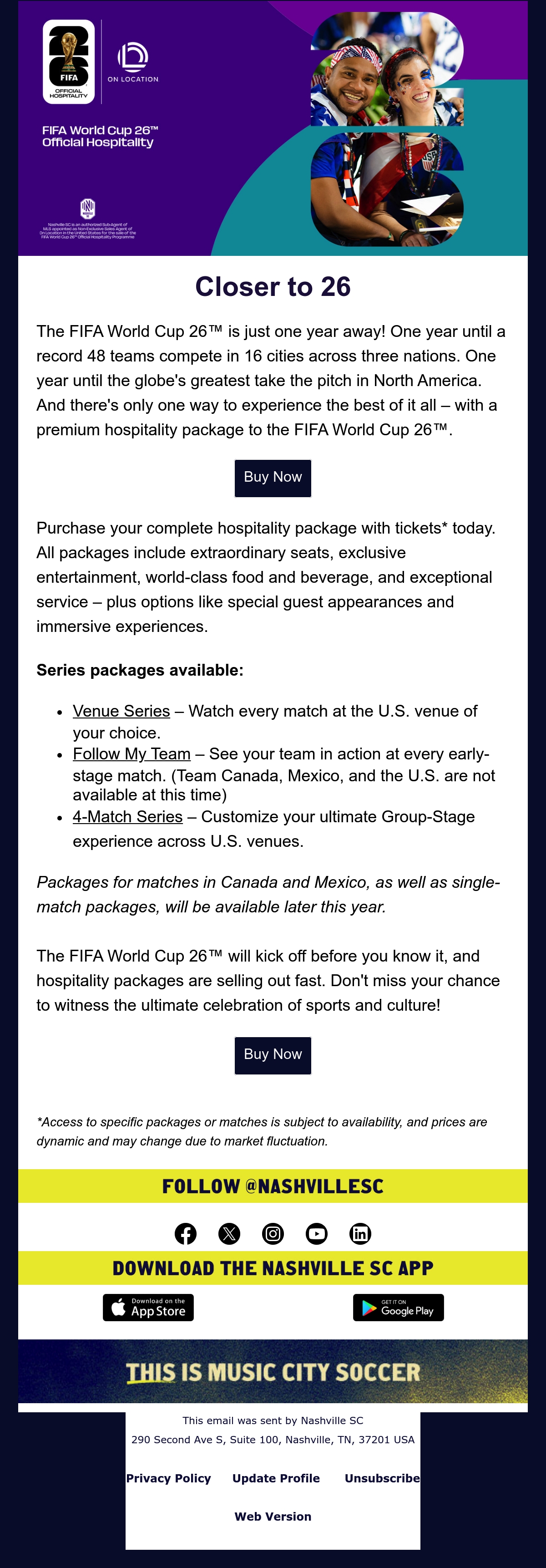
Task: Open the Follow My Team link
Action: tap(131, 753)
